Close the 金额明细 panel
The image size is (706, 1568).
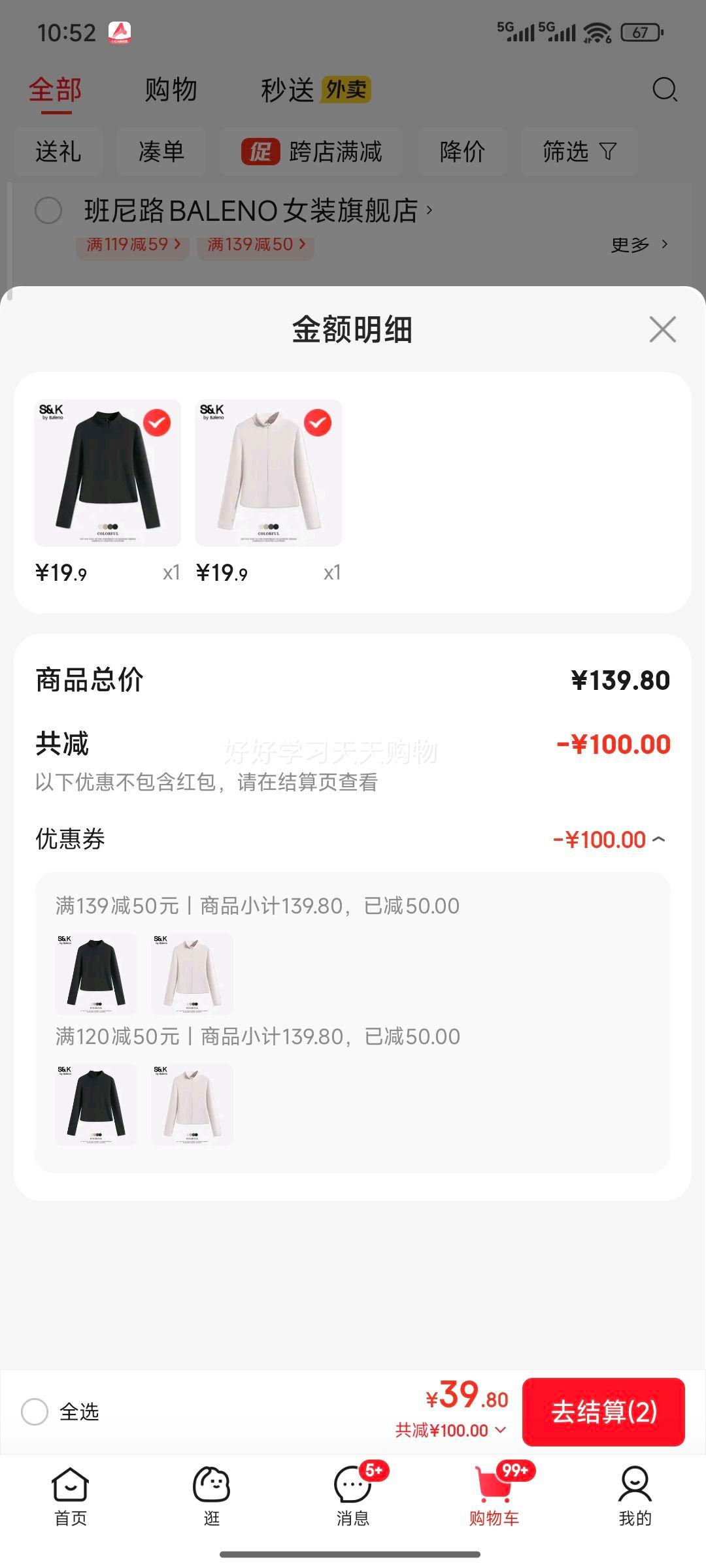pos(662,329)
